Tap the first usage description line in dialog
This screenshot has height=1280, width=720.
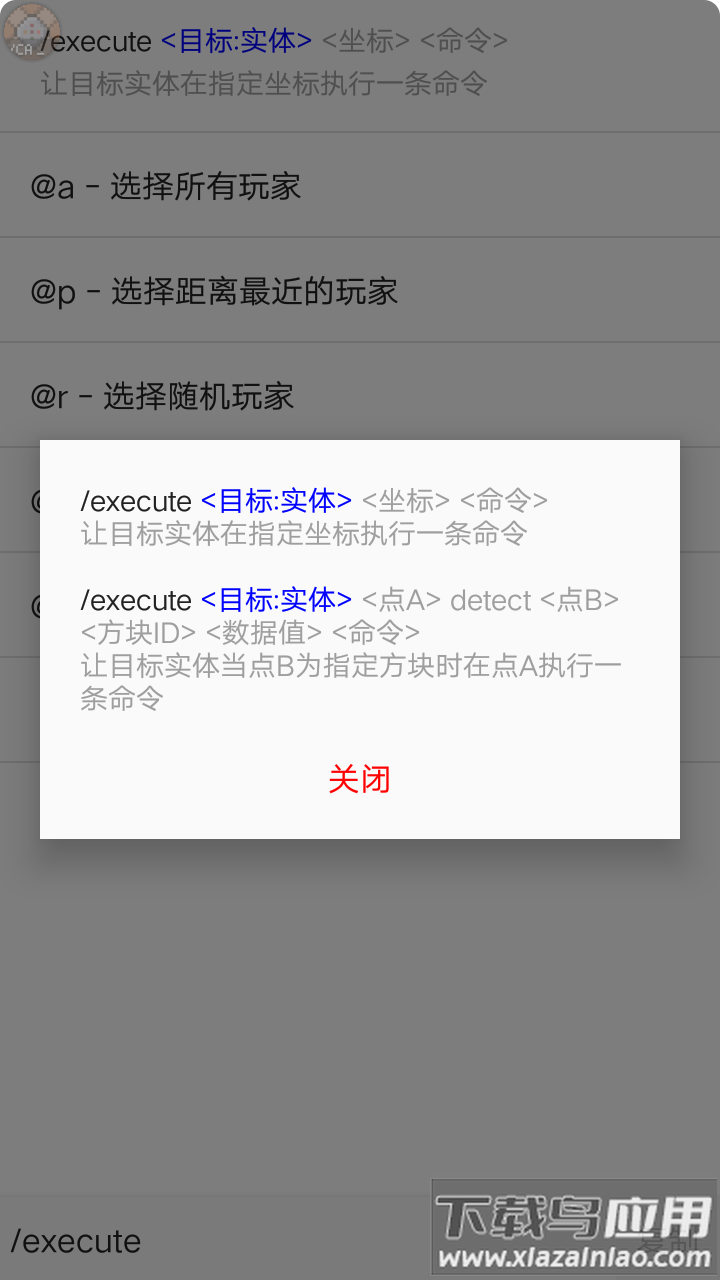(300, 534)
